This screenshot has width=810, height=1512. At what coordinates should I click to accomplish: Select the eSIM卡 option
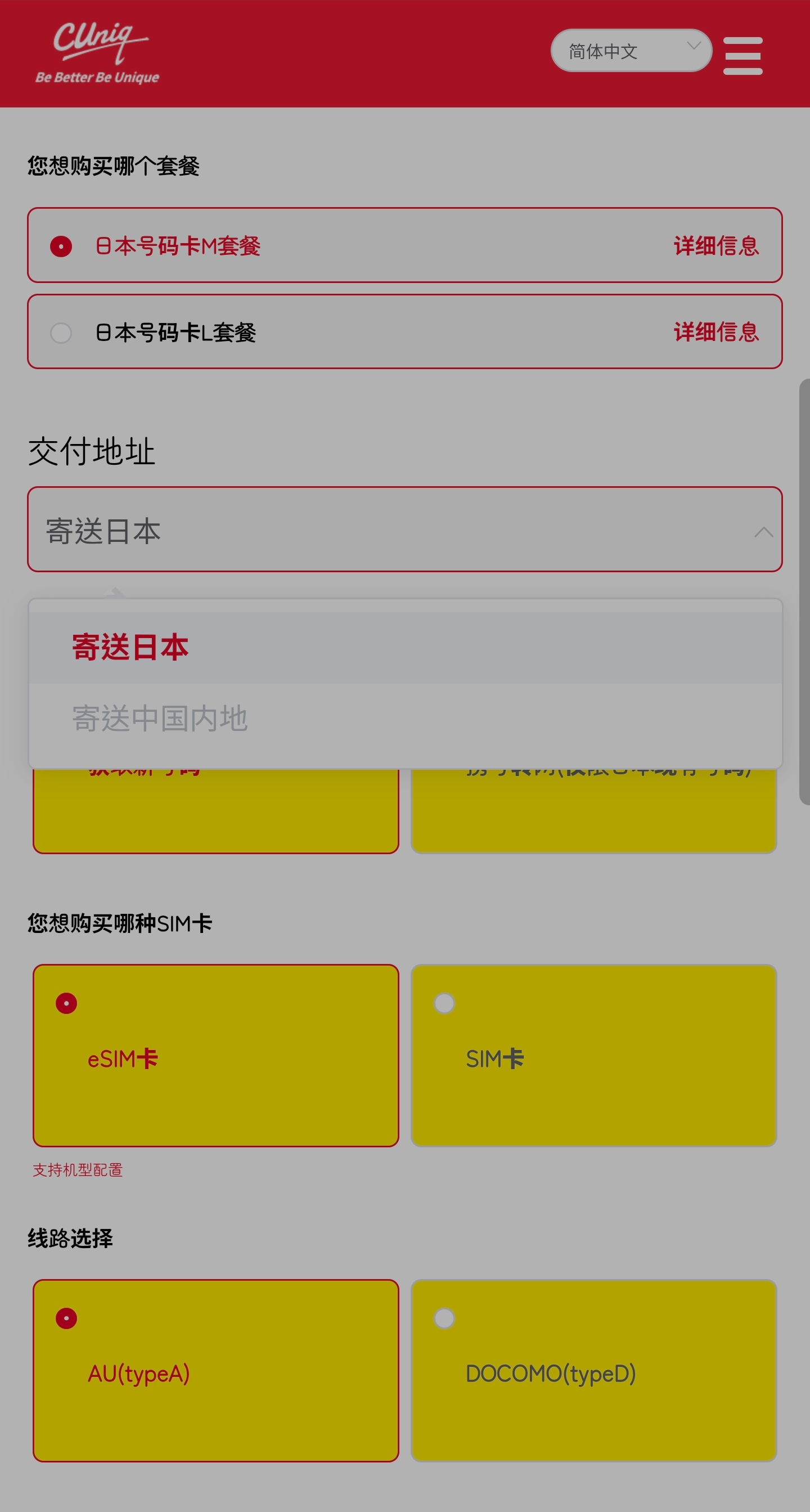[216, 1055]
